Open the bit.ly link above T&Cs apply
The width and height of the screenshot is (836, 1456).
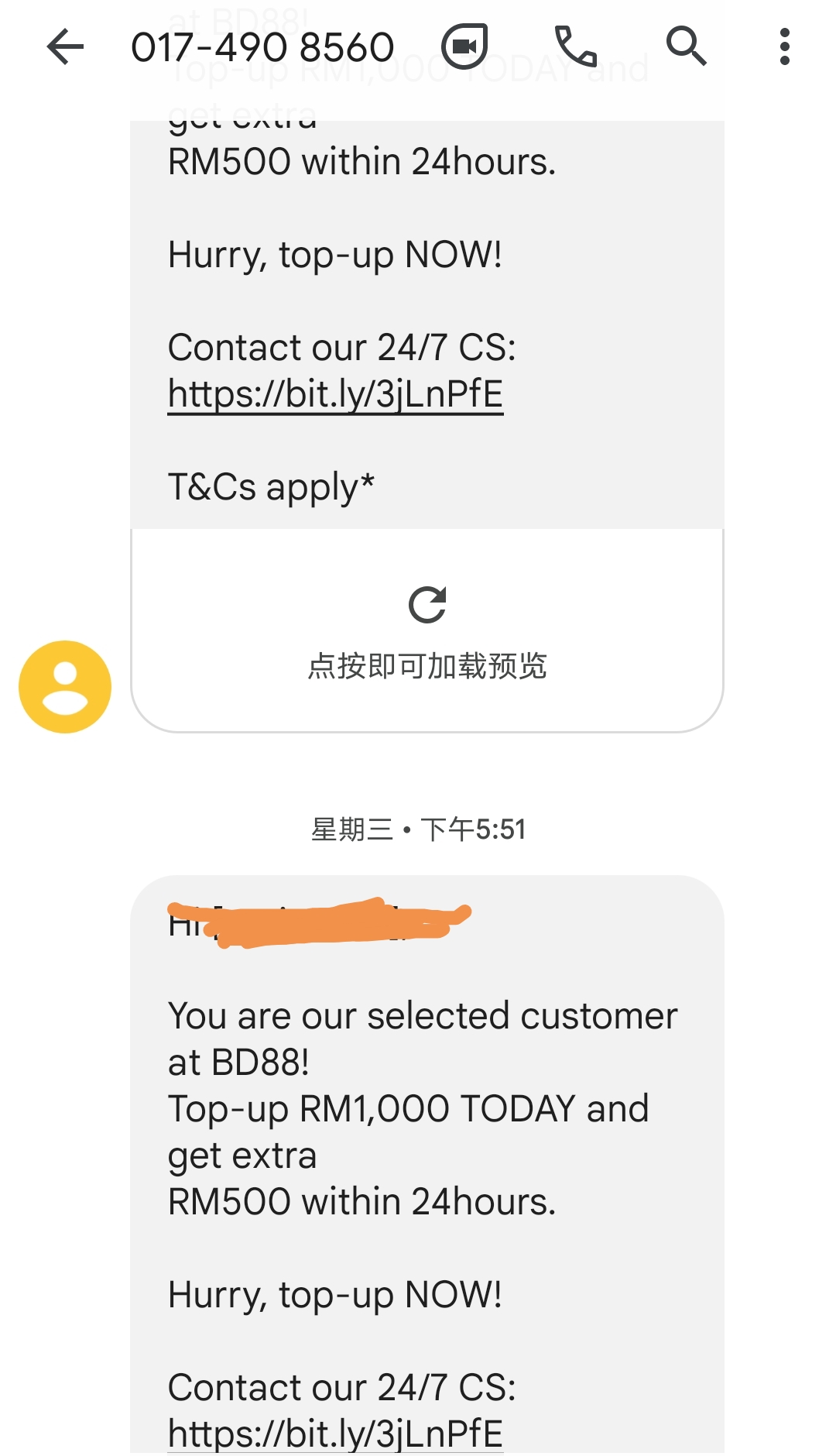coord(335,394)
